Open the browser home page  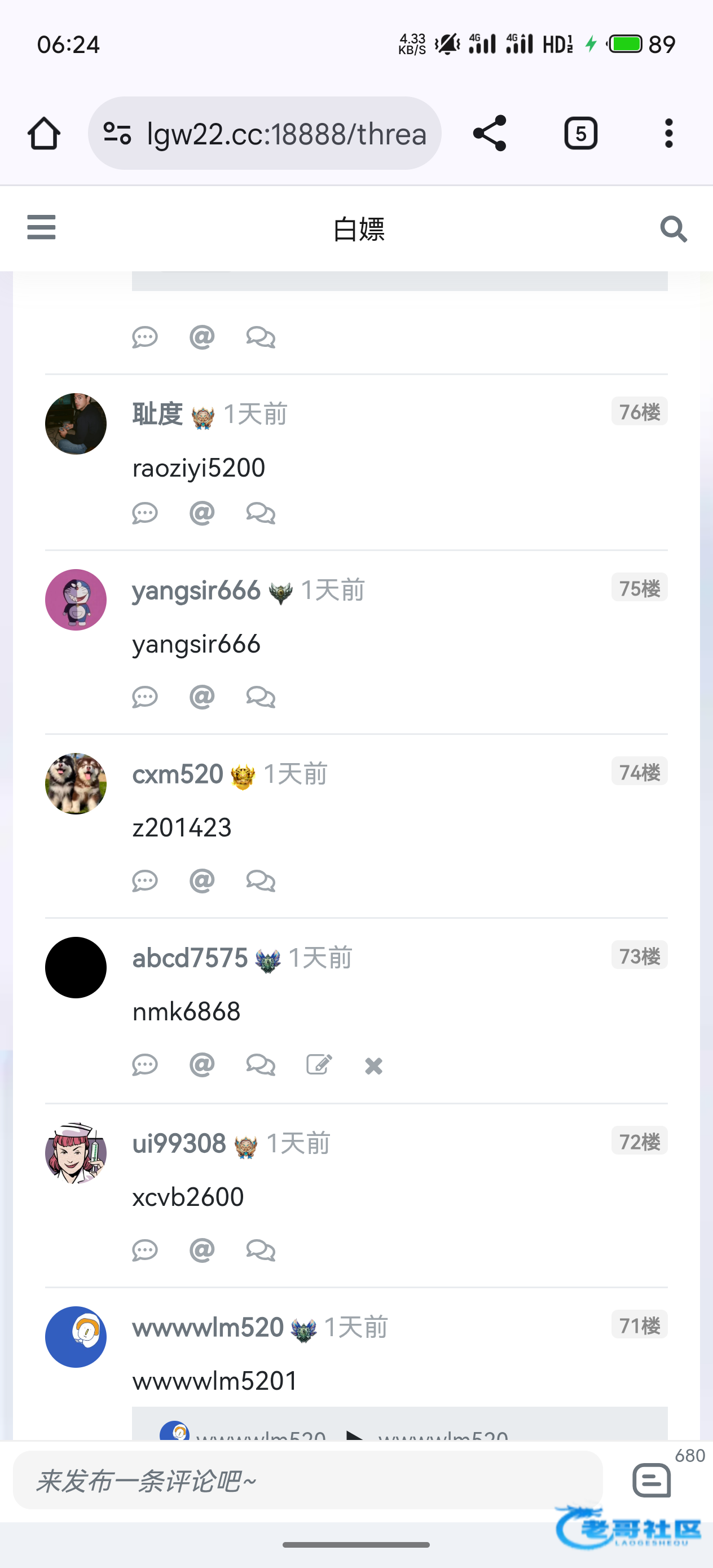[x=44, y=133]
